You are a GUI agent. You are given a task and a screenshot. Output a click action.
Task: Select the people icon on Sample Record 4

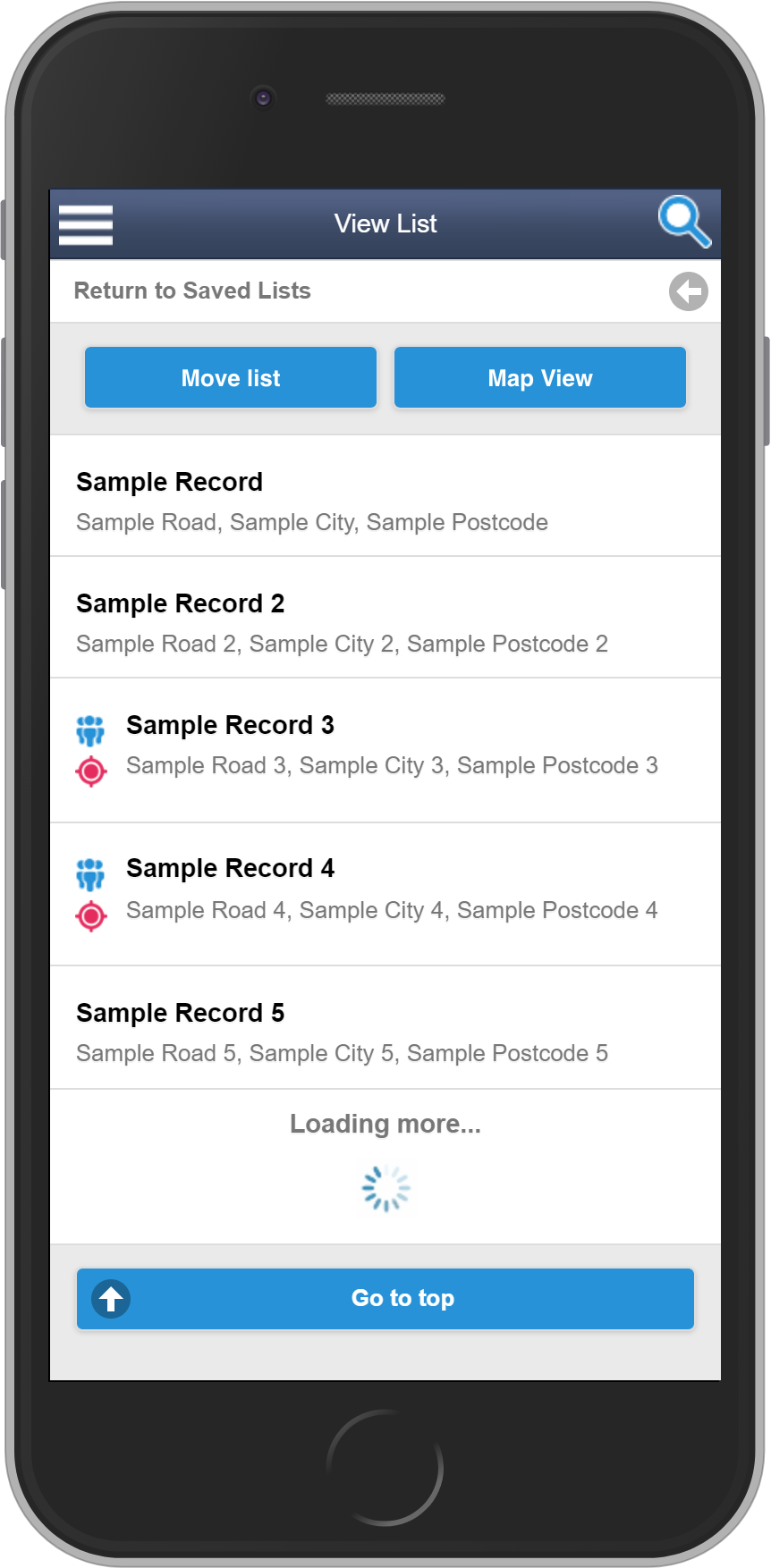[91, 874]
